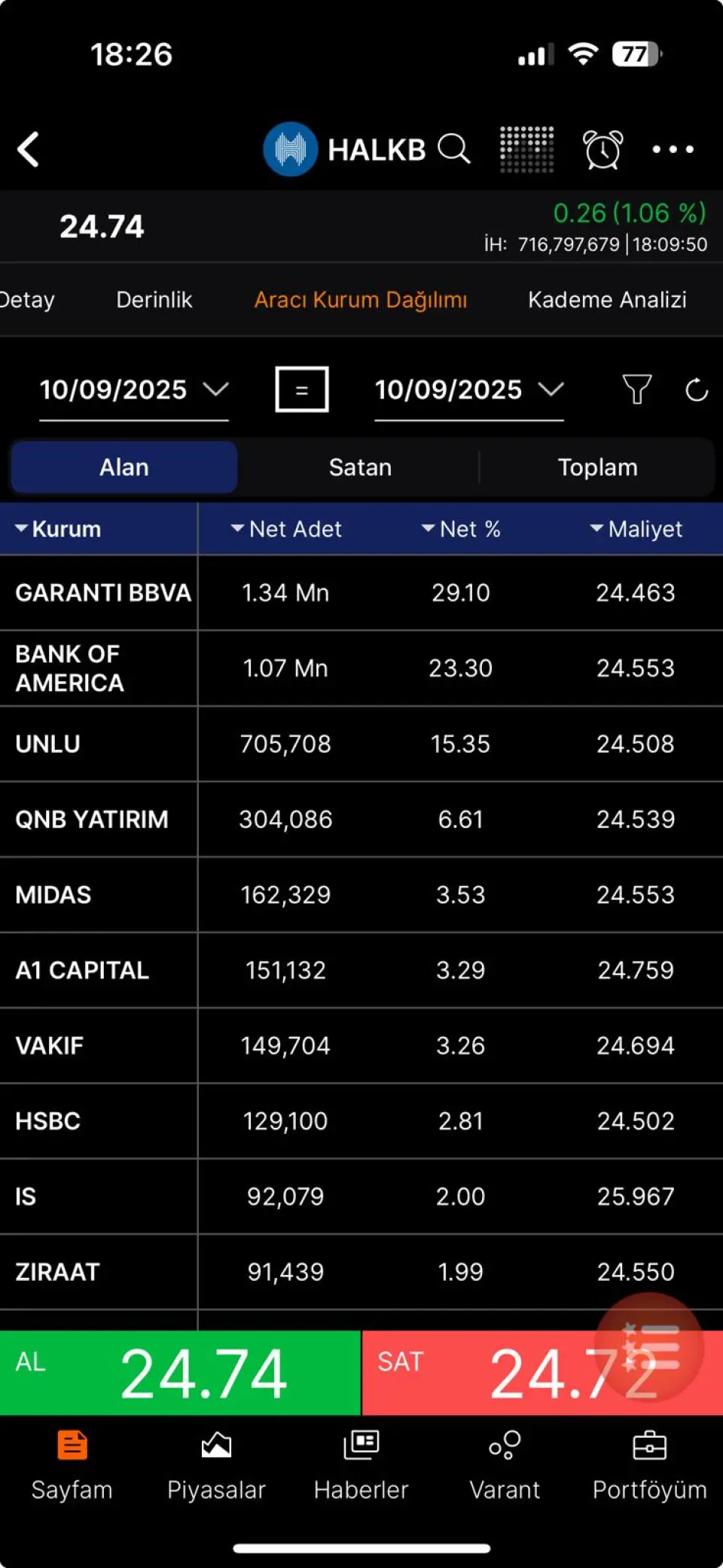Open the three-dot overflow menu
The height and width of the screenshot is (1568, 723).
673,149
